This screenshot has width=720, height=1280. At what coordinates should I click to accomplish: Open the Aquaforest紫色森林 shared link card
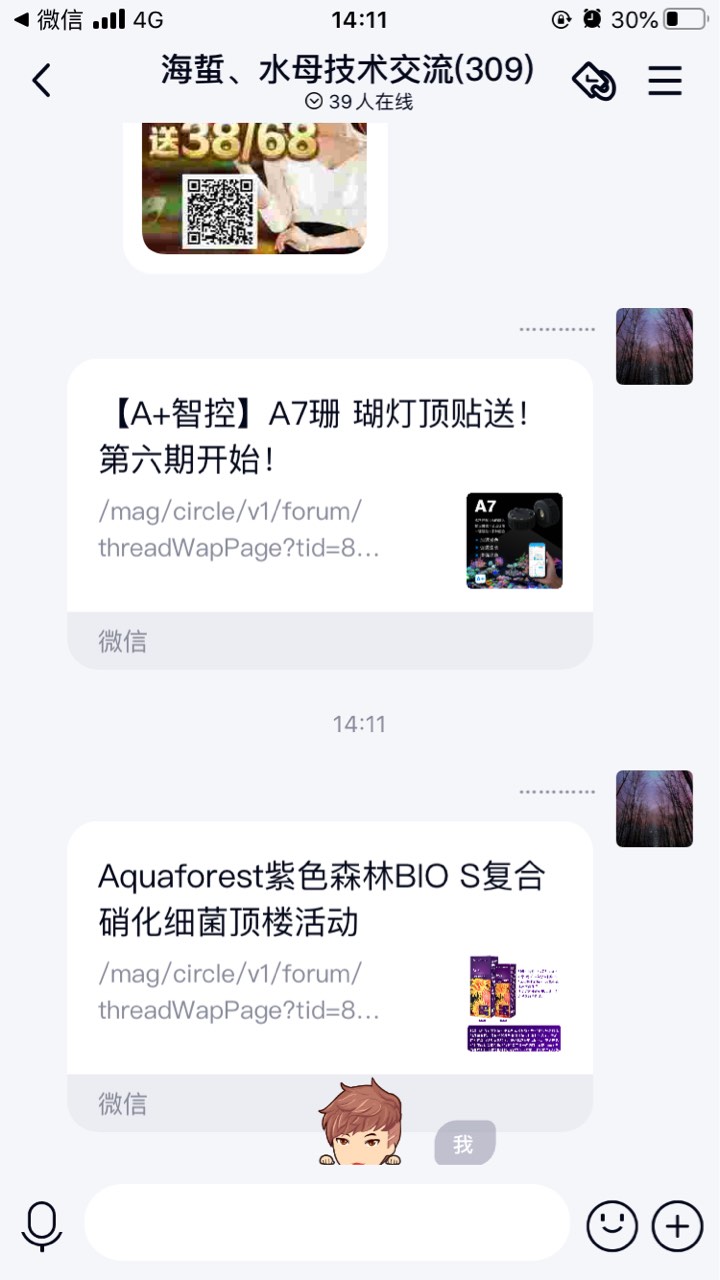pos(329,962)
